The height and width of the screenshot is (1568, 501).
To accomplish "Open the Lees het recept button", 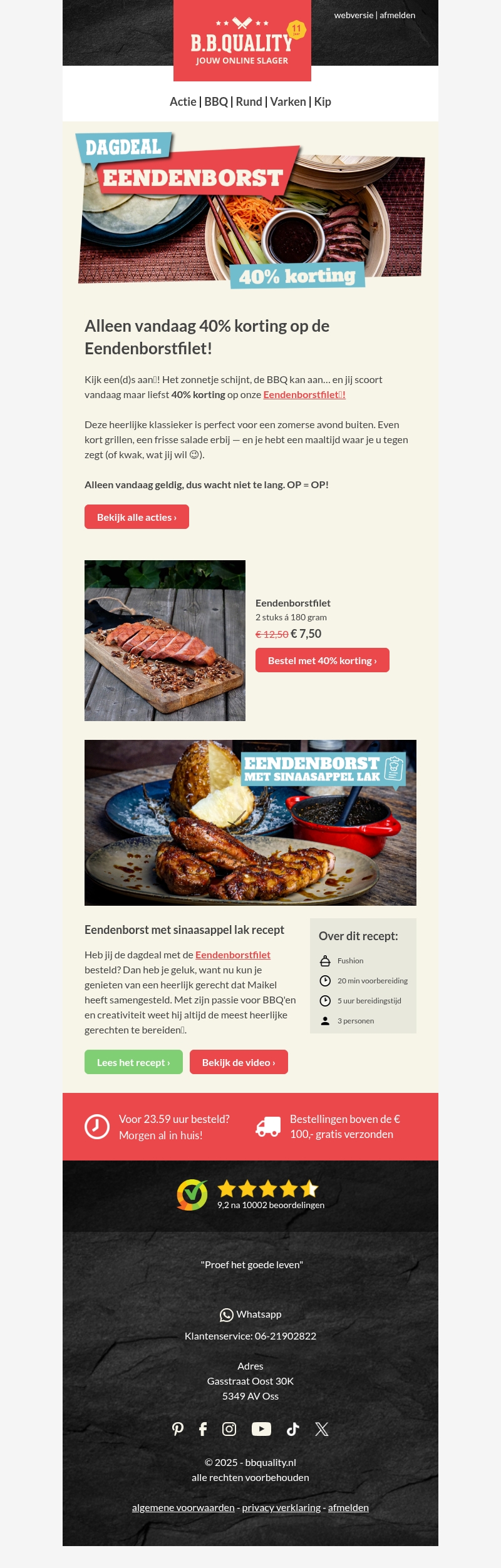I will click(x=133, y=1062).
